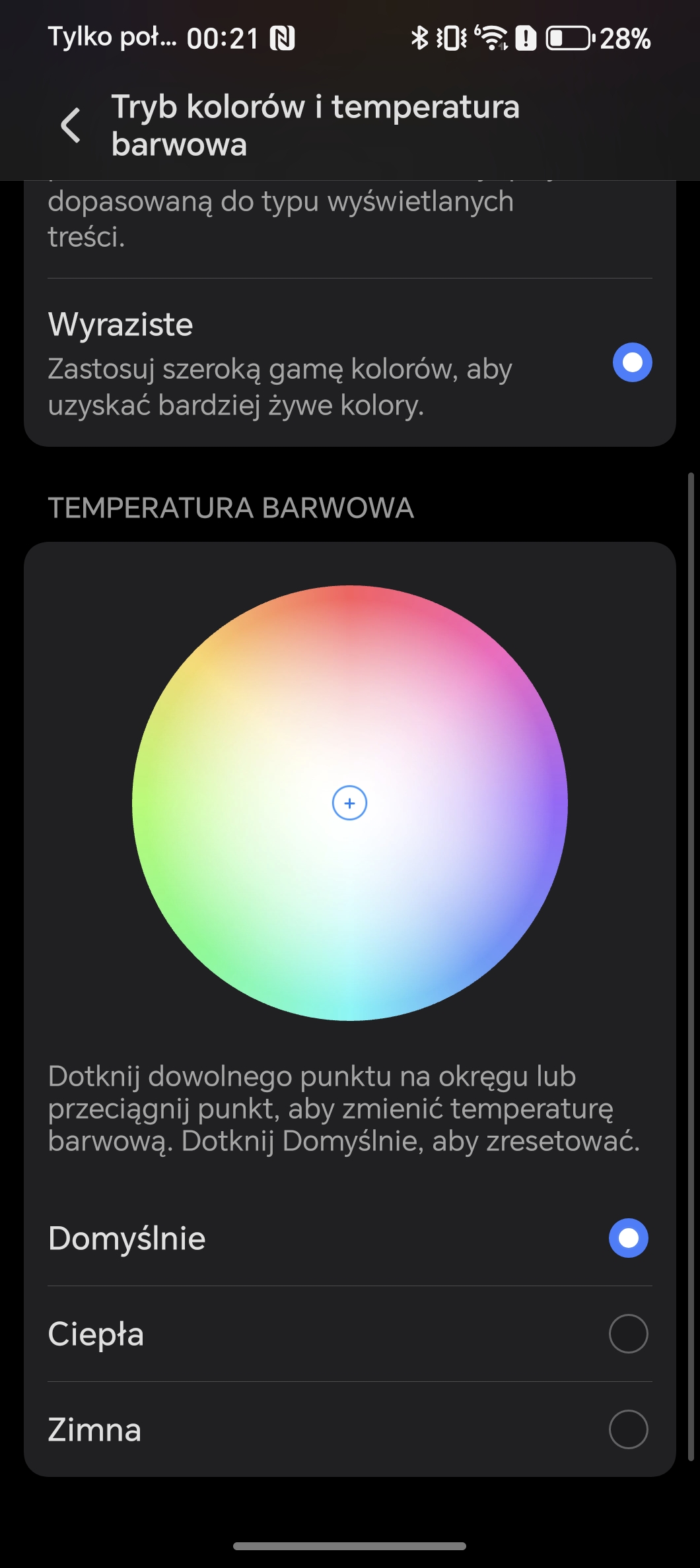Image resolution: width=700 pixels, height=1568 pixels.
Task: Go back using the header arrow
Action: [71, 125]
